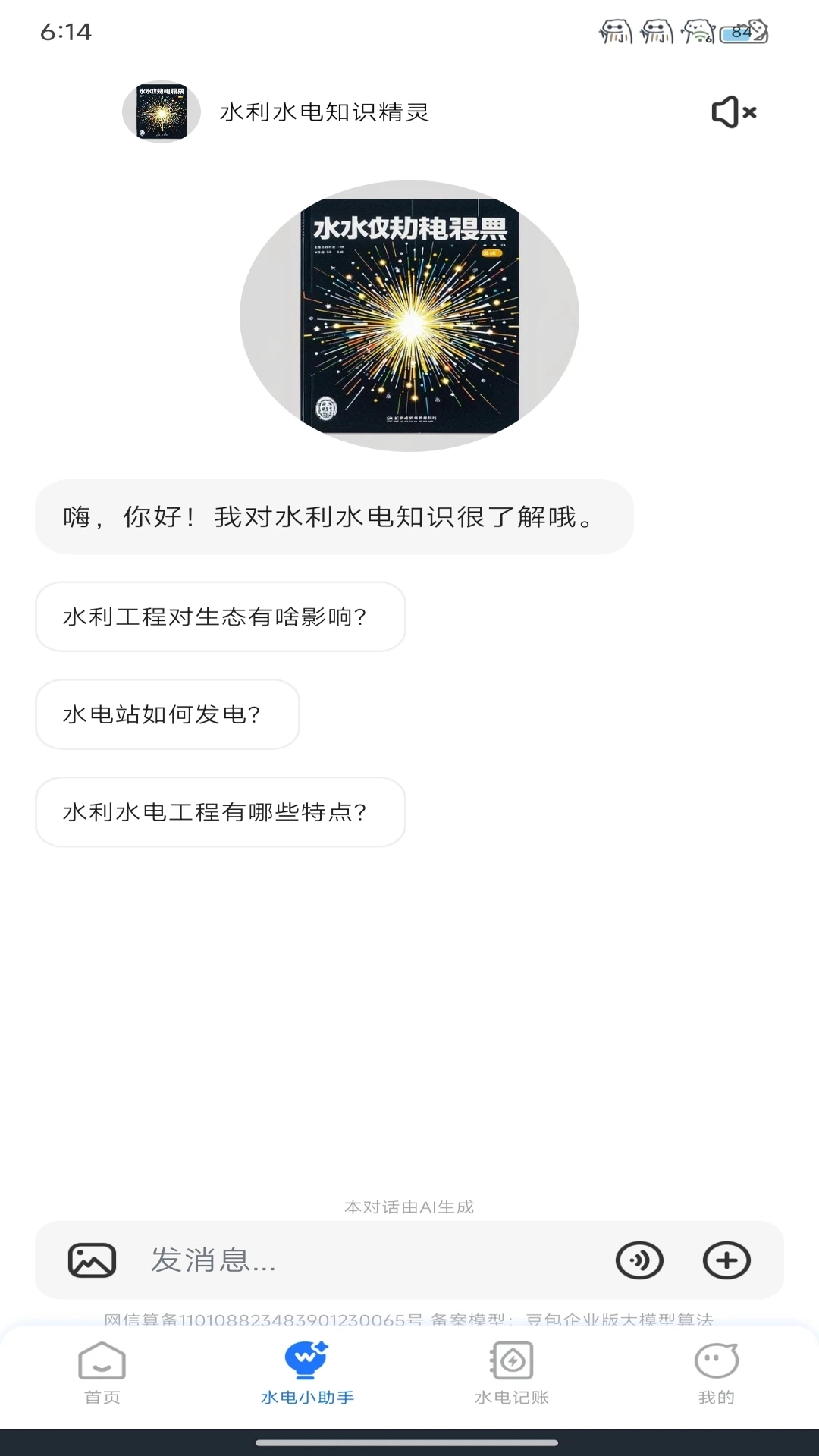
Task: Ask 水电站如何发电
Action: tap(166, 714)
